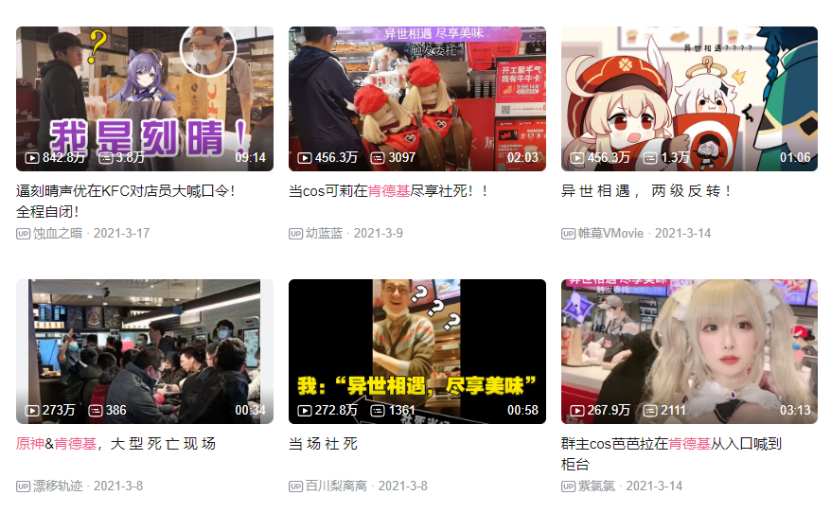Viewport: 831px width, 513px height.
Task: Open video title 逼刻晴声优在KFC对店员大喊口令
Action: (126, 190)
